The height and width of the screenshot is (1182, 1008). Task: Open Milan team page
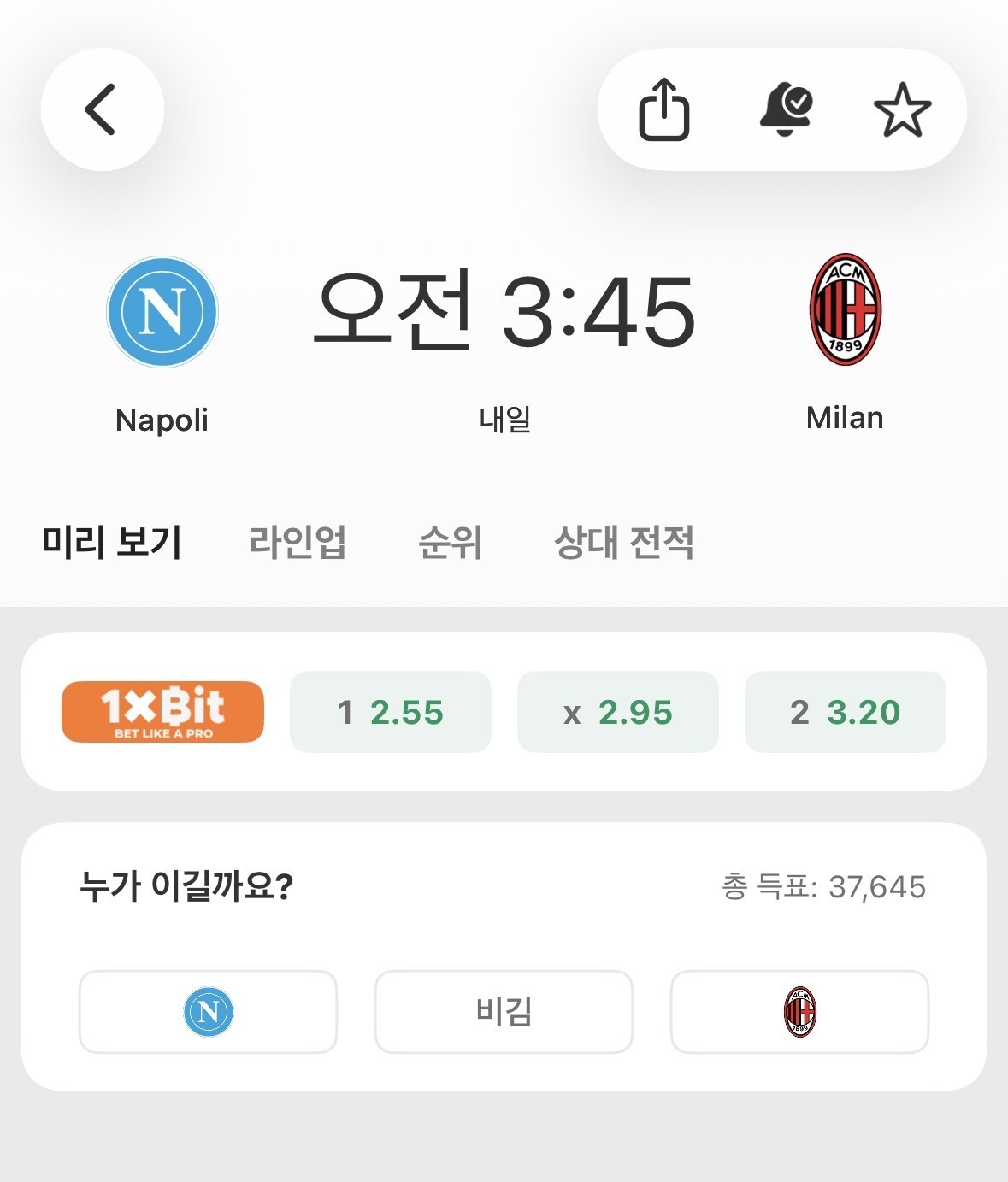pos(845,344)
